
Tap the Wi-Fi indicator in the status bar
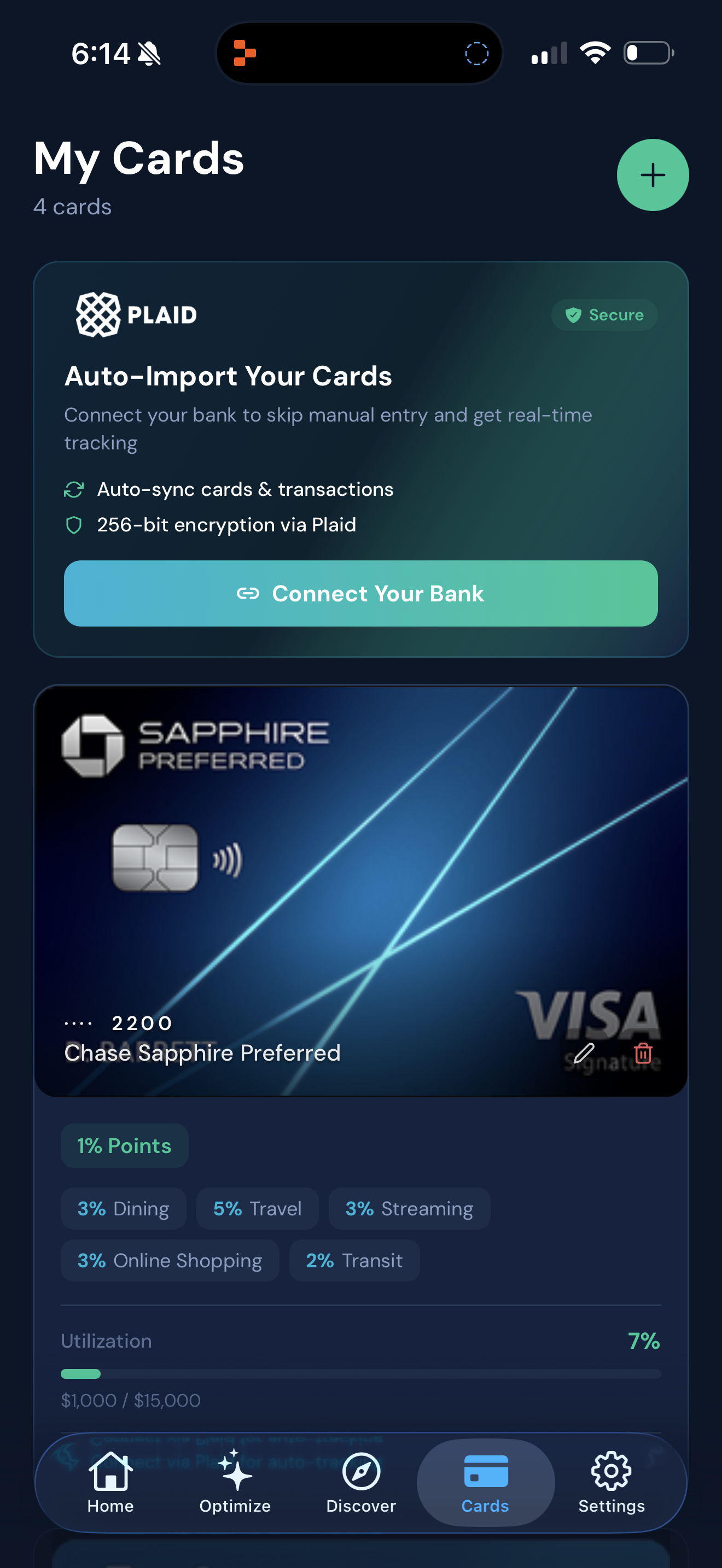tap(595, 52)
